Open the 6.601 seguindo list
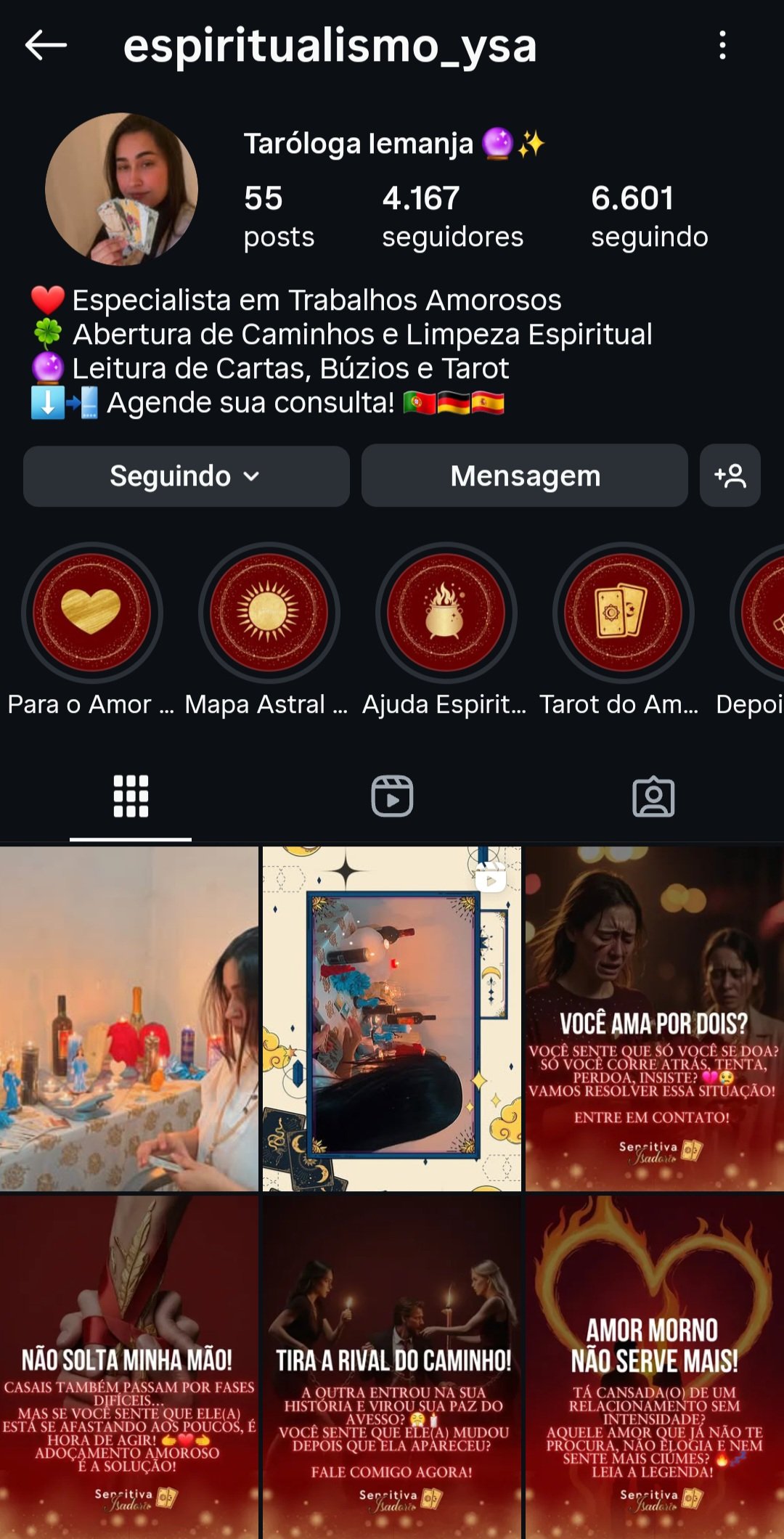Screen dimensions: 784x1539 tap(649, 216)
